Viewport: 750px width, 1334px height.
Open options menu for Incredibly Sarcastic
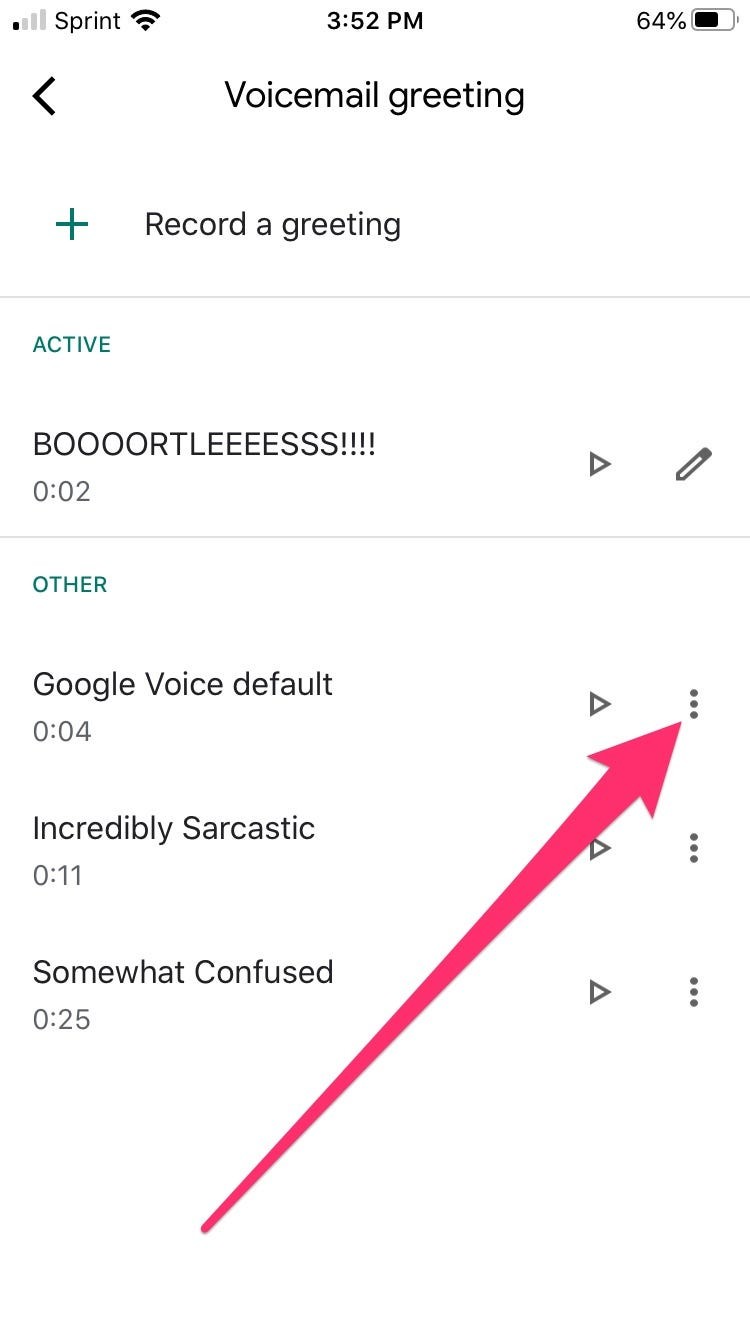(694, 848)
